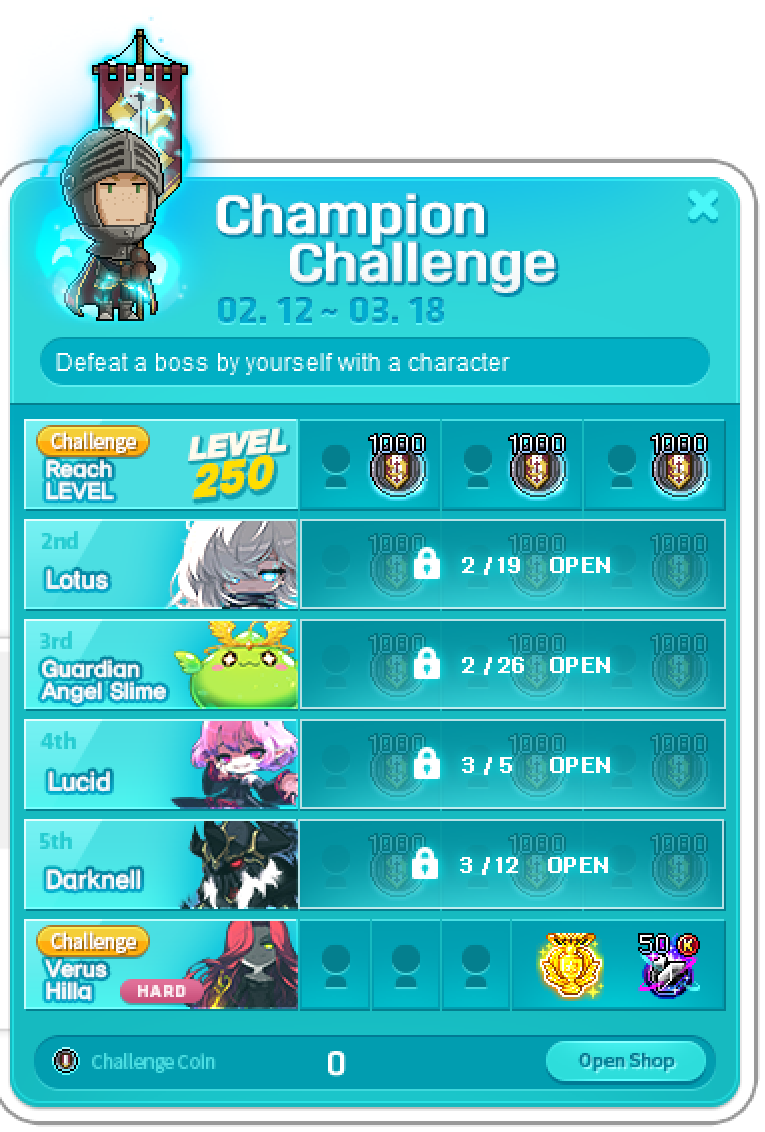
Task: Tap the Verus Hilla gold medal reward
Action: click(x=566, y=965)
